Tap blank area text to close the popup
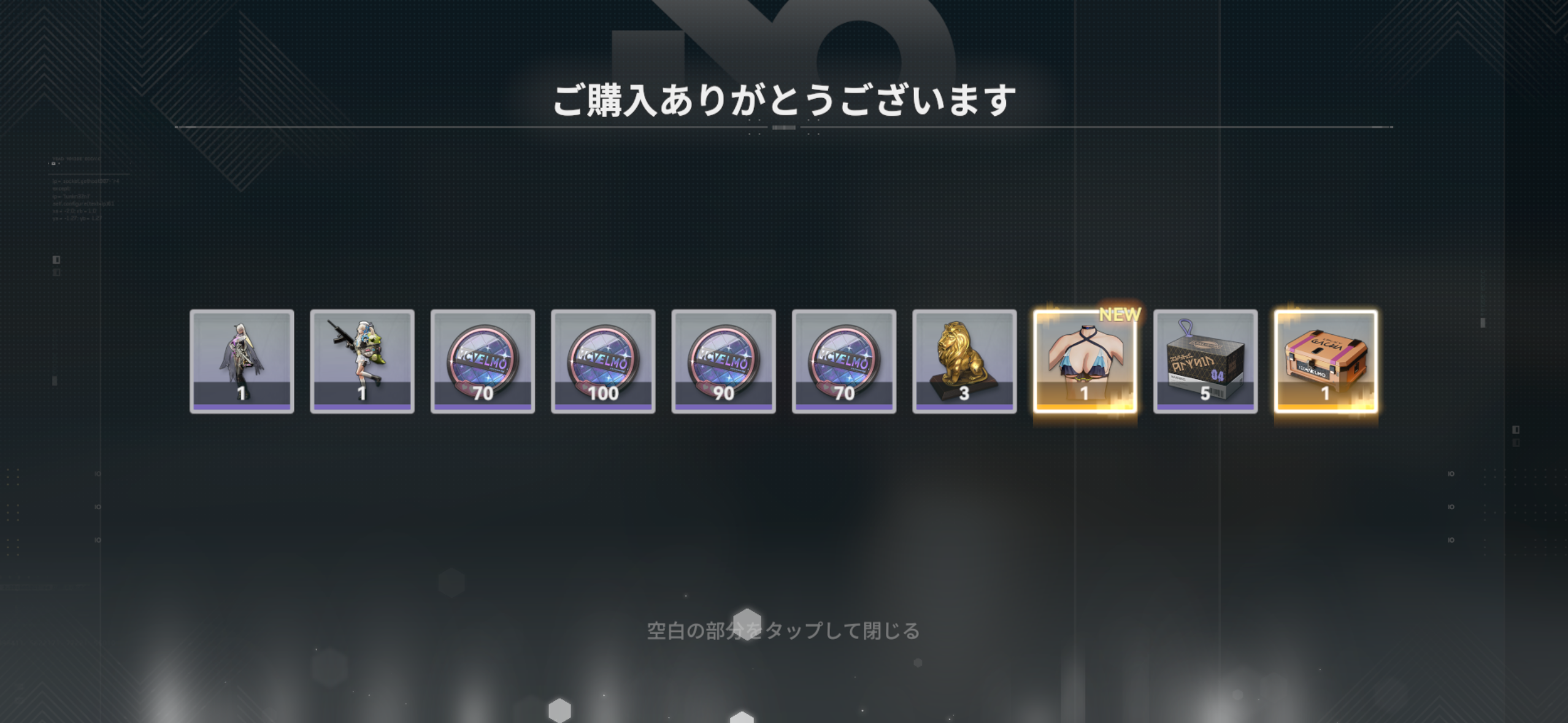 [x=783, y=630]
